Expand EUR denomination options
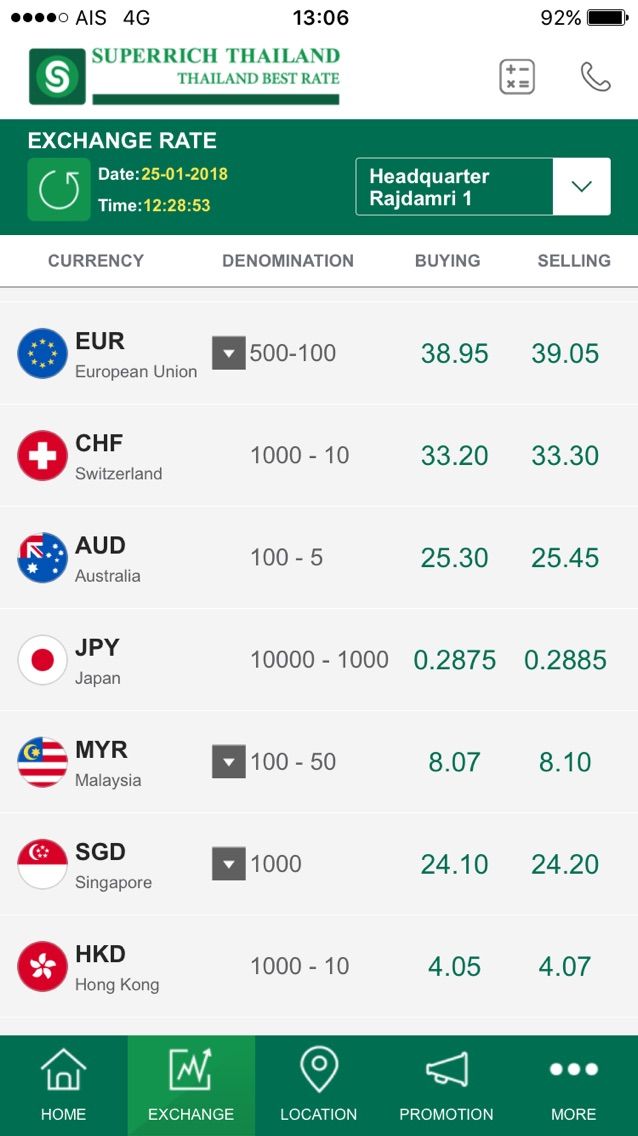The width and height of the screenshot is (638, 1136). (x=229, y=353)
